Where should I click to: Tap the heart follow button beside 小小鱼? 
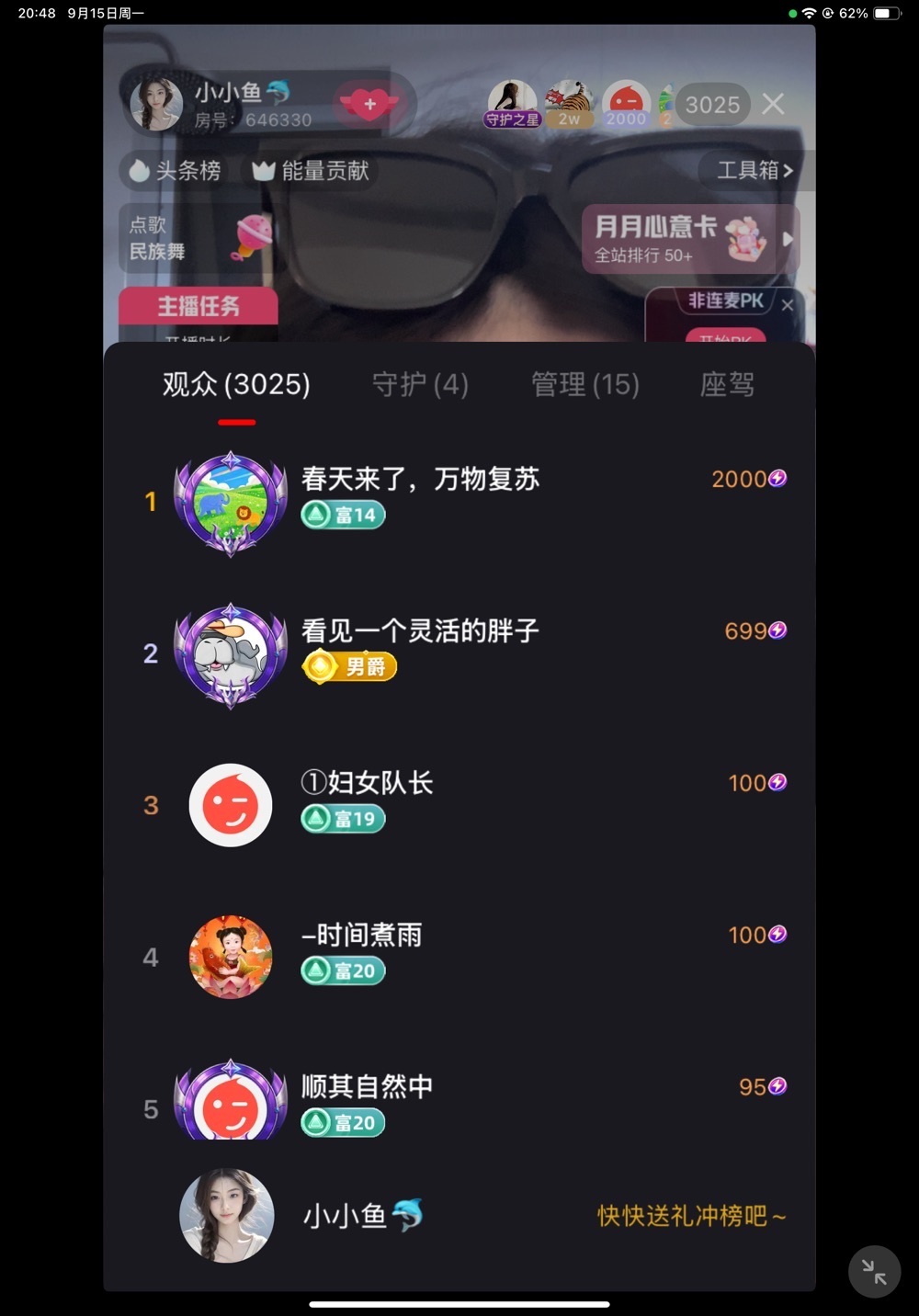pos(369,105)
